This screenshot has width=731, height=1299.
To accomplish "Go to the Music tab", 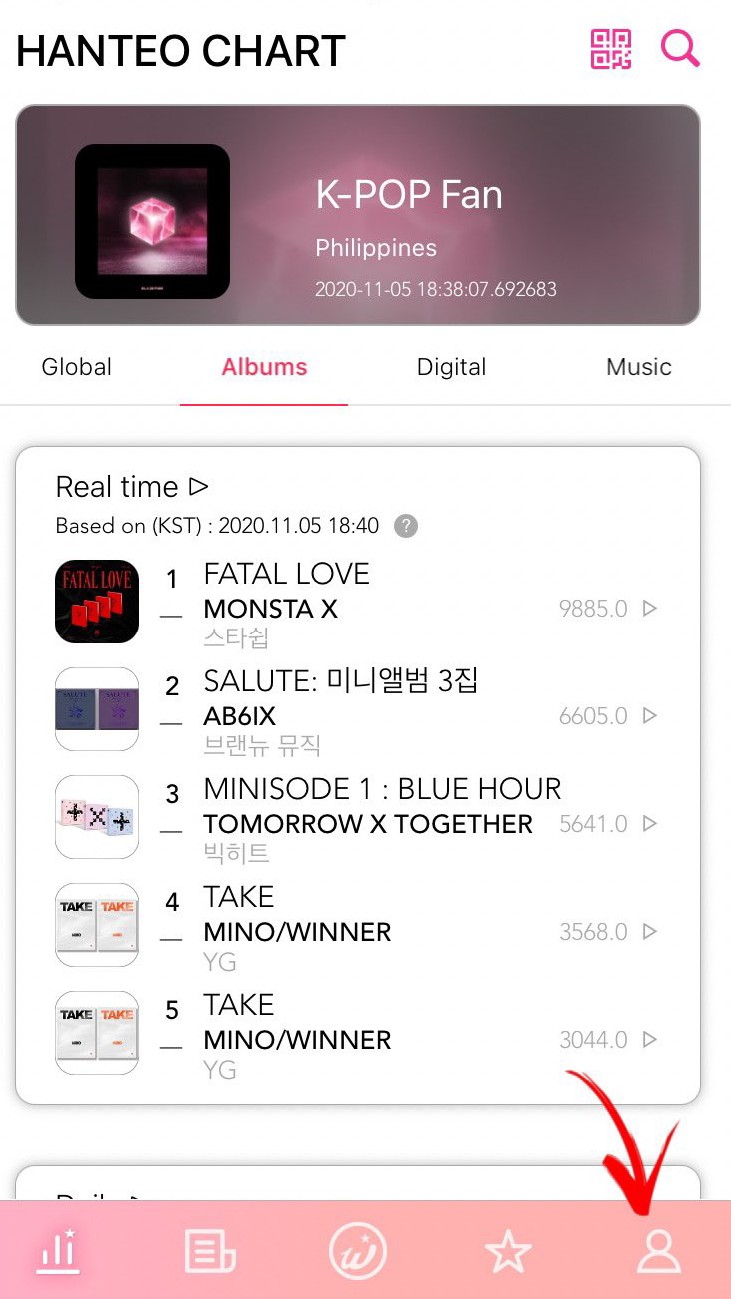I will pyautogui.click(x=638, y=367).
